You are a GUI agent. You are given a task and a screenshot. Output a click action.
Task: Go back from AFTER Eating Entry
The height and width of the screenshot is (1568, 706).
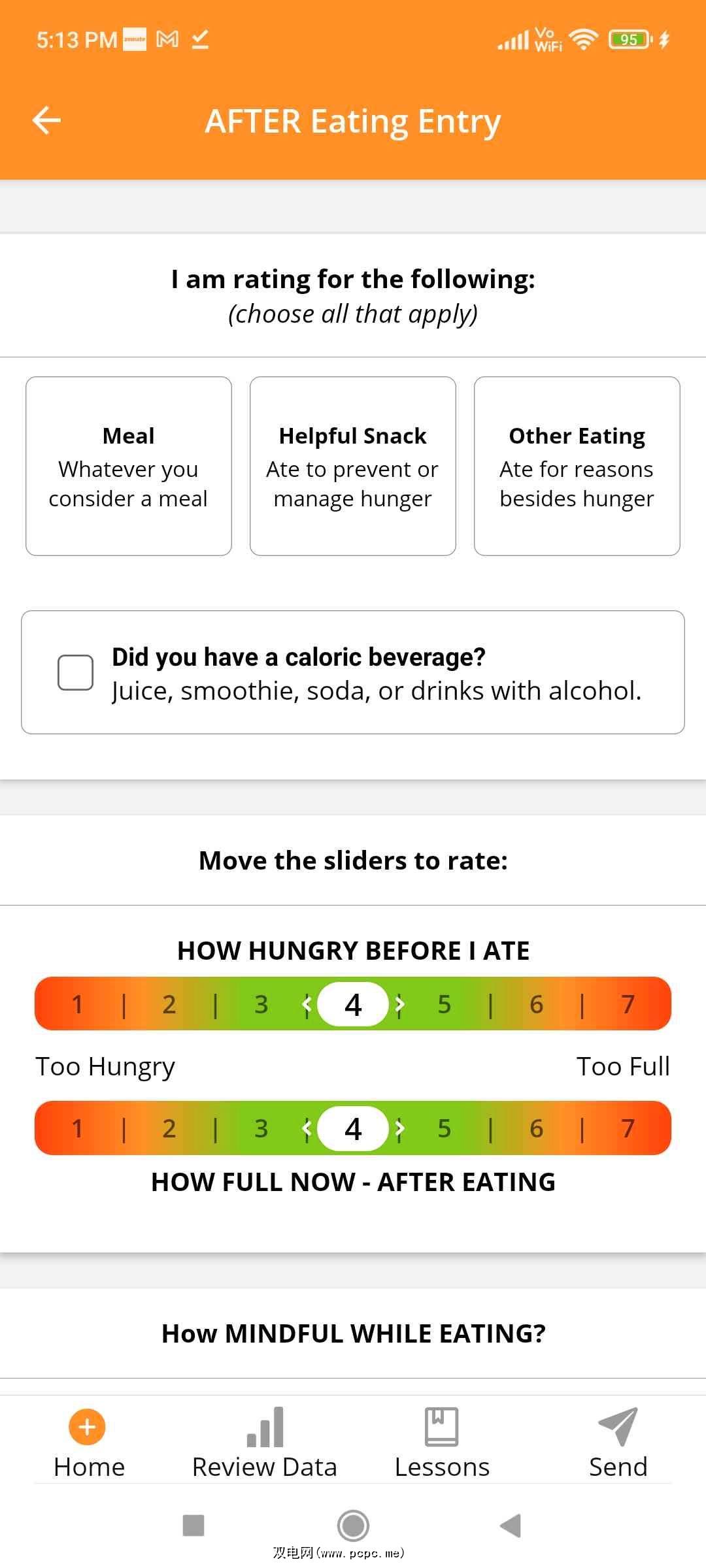46,120
